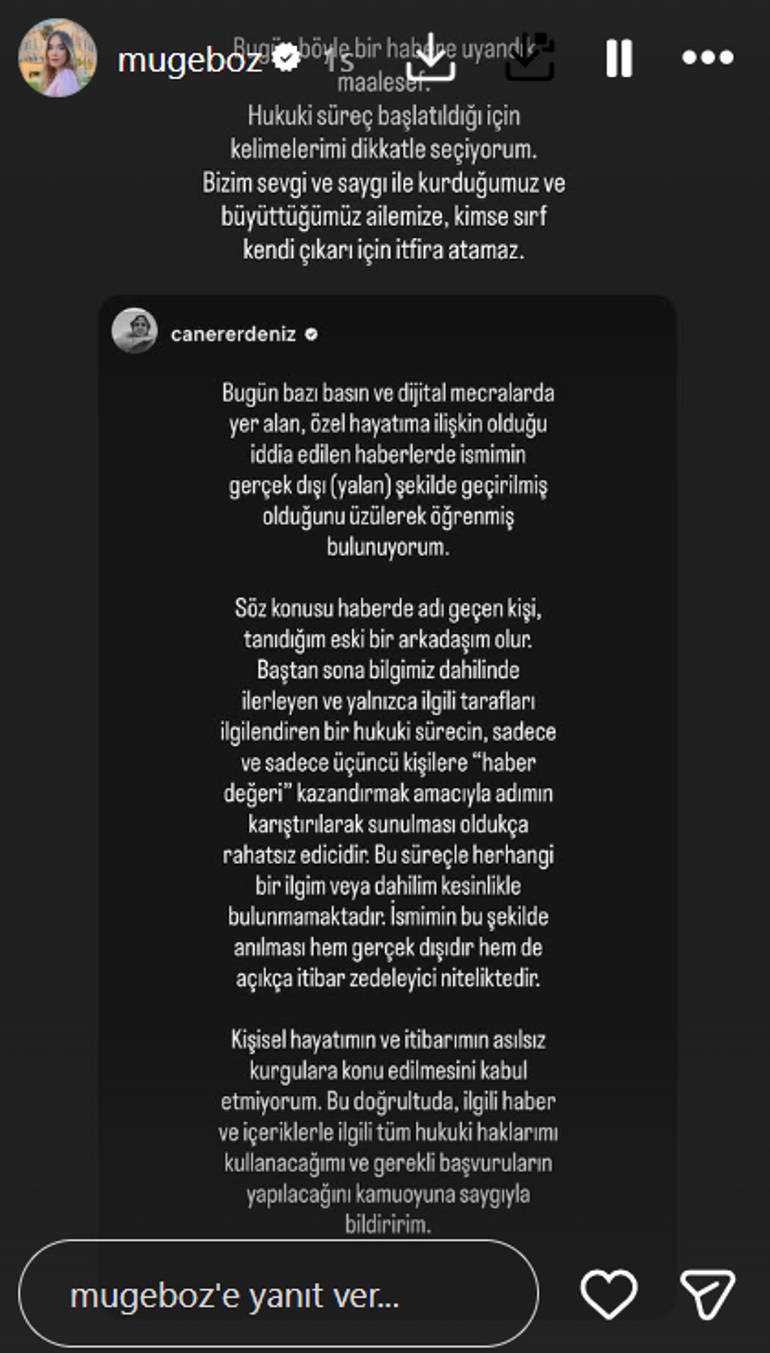Image resolution: width=770 pixels, height=1353 pixels.
Task: Tap the statement text inside the post
Action: tap(385, 700)
